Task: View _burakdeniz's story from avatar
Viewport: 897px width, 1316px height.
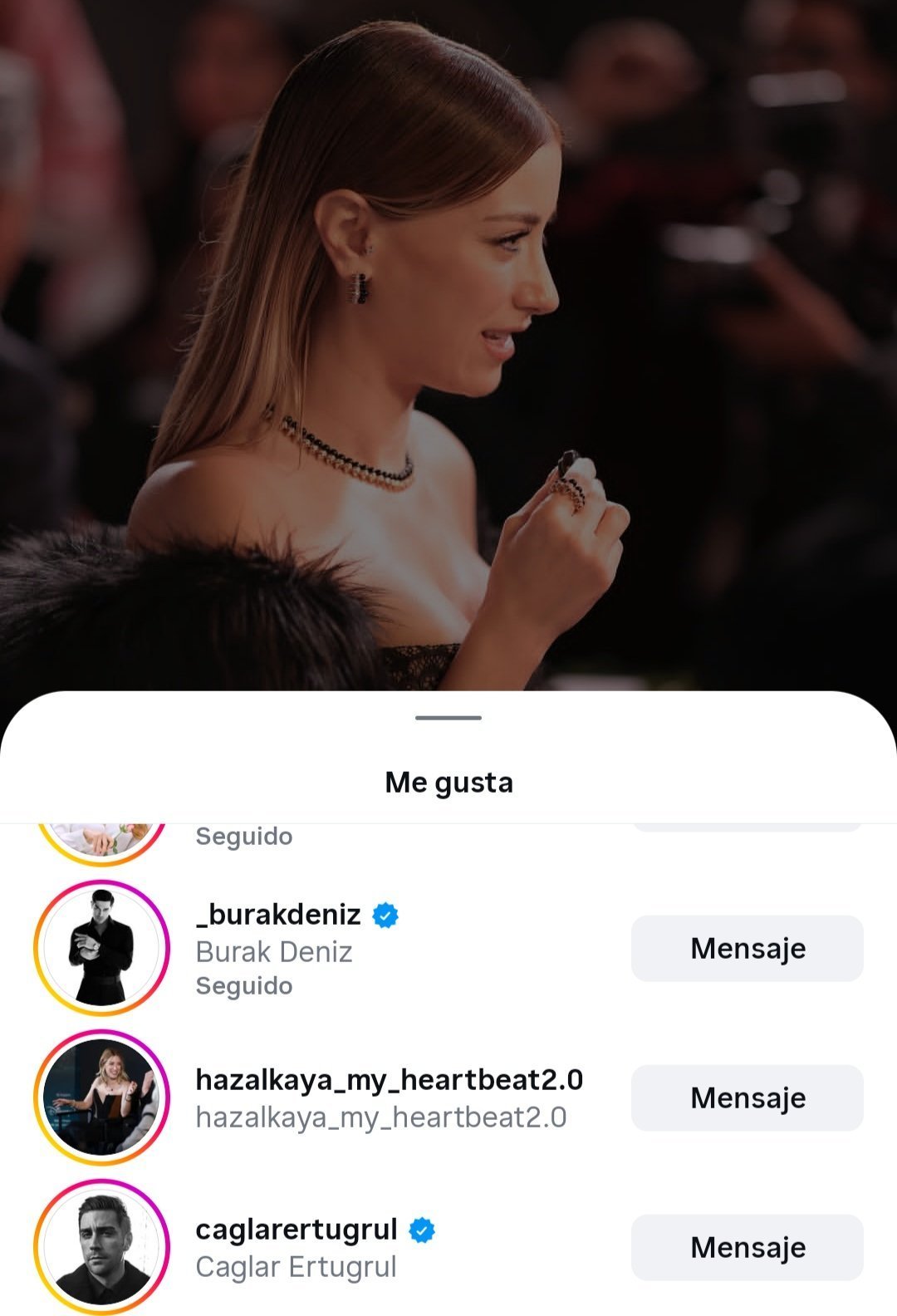Action: click(101, 948)
